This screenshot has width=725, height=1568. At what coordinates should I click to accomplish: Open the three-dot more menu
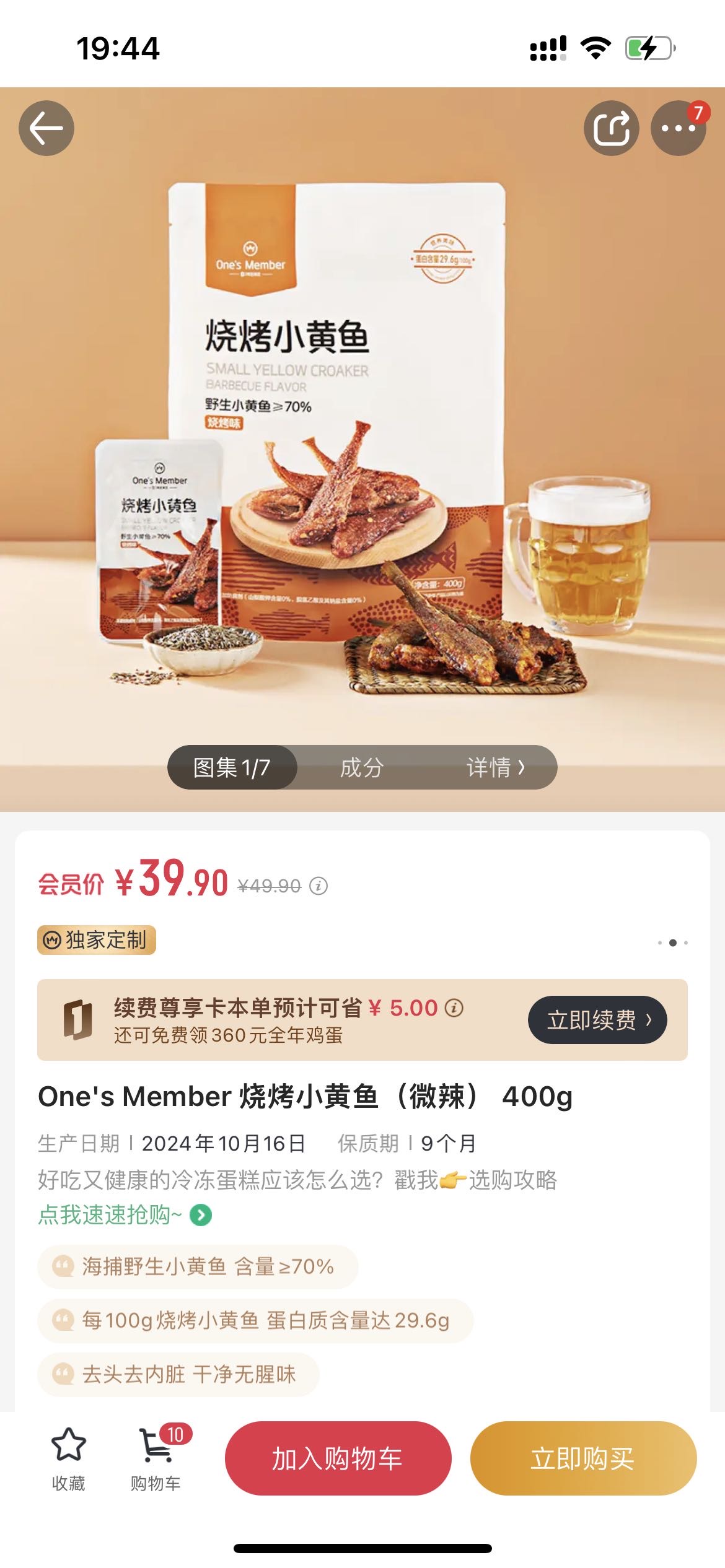coord(678,128)
